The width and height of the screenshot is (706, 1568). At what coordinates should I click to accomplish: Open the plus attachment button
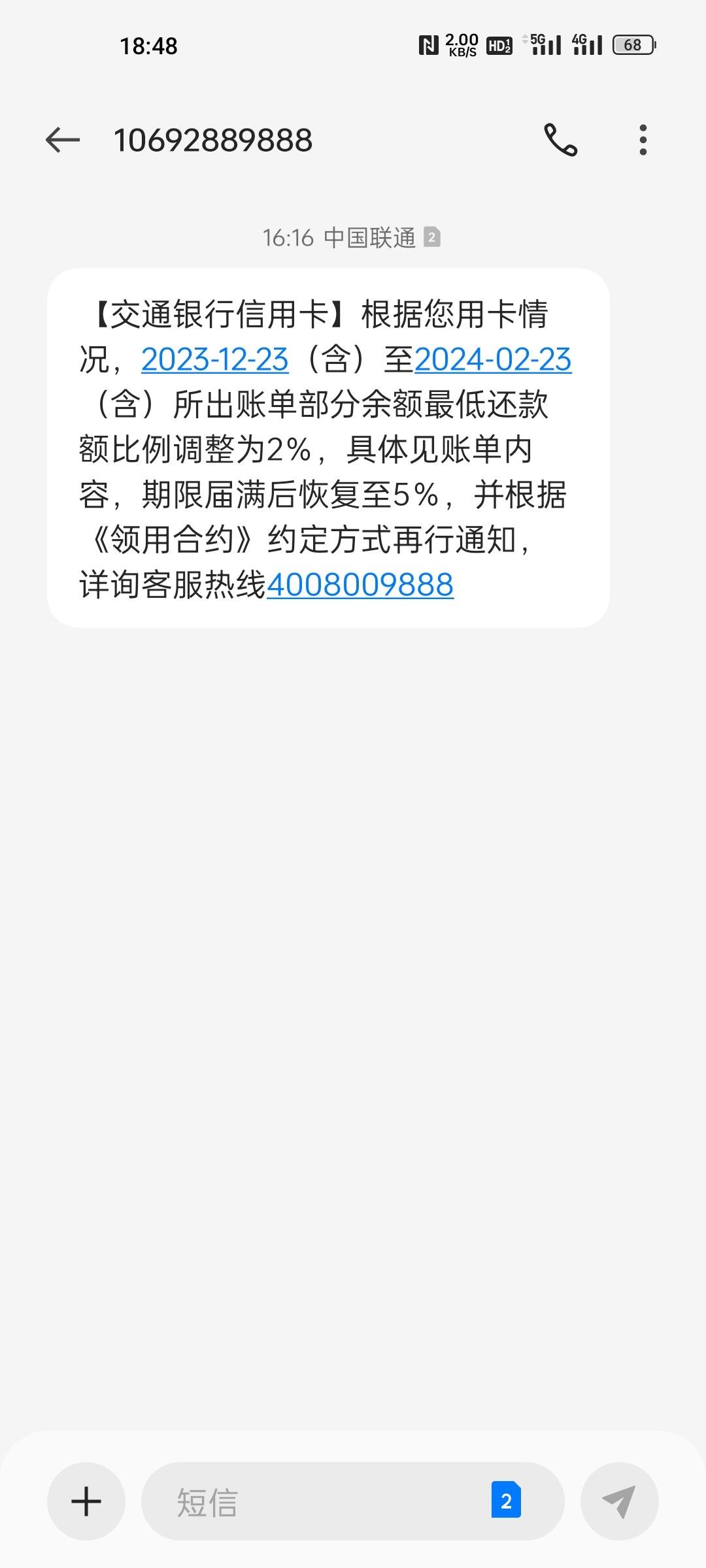(86, 1501)
